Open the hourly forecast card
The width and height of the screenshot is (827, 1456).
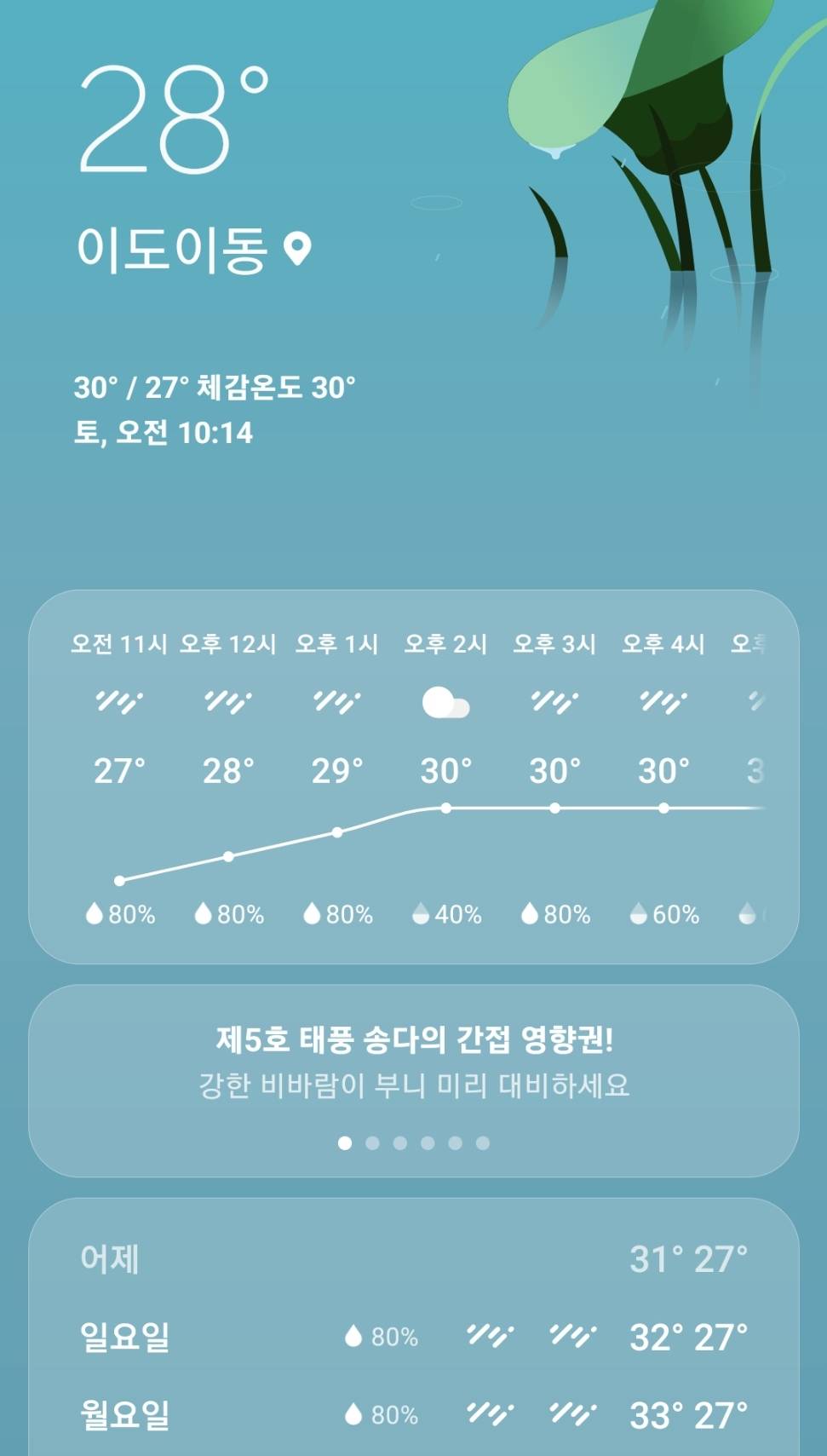(x=413, y=775)
